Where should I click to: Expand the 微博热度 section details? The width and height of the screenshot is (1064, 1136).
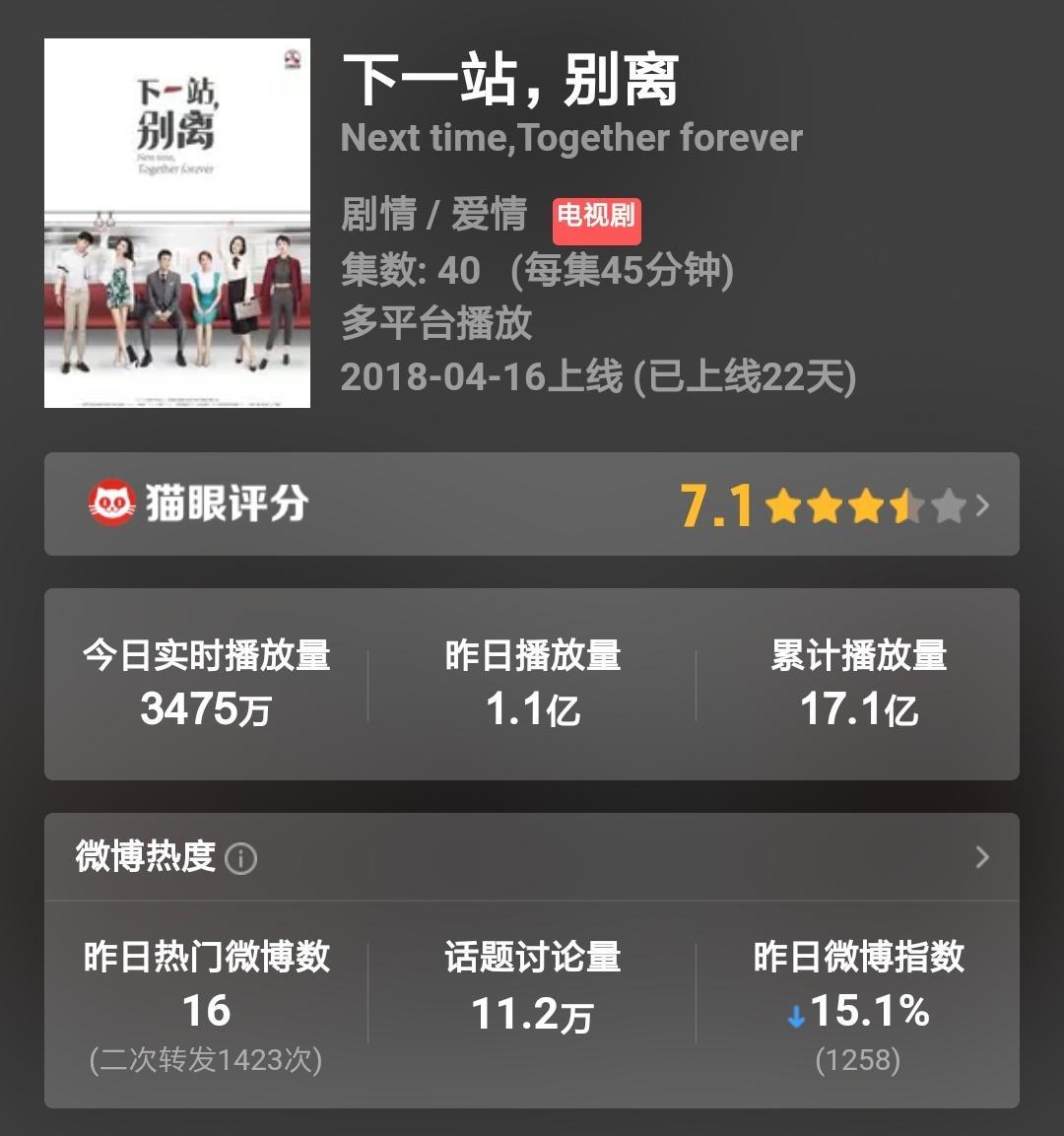click(x=981, y=857)
